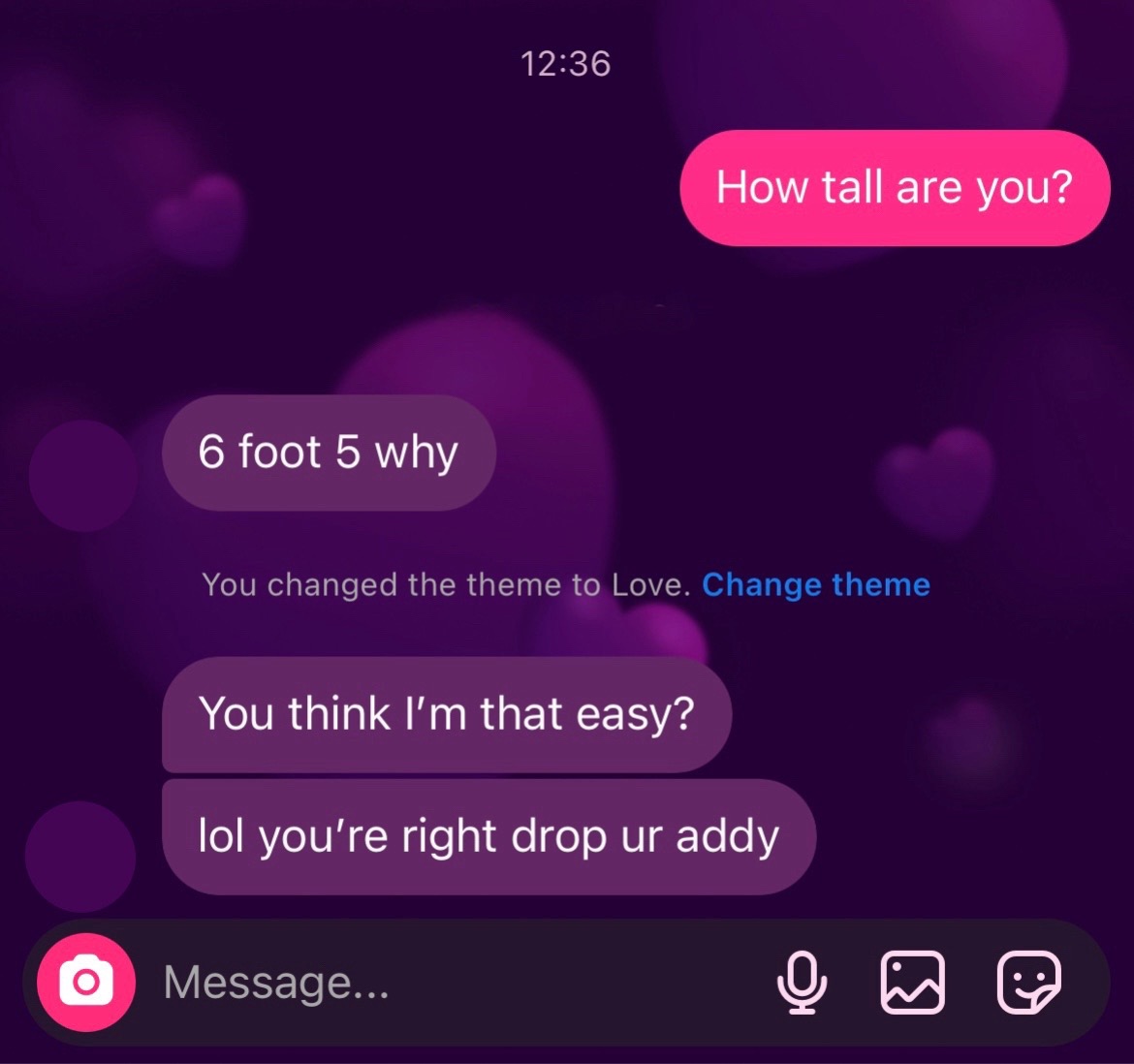Open the camera from the message bar
The height and width of the screenshot is (1064, 1134).
(x=85, y=982)
